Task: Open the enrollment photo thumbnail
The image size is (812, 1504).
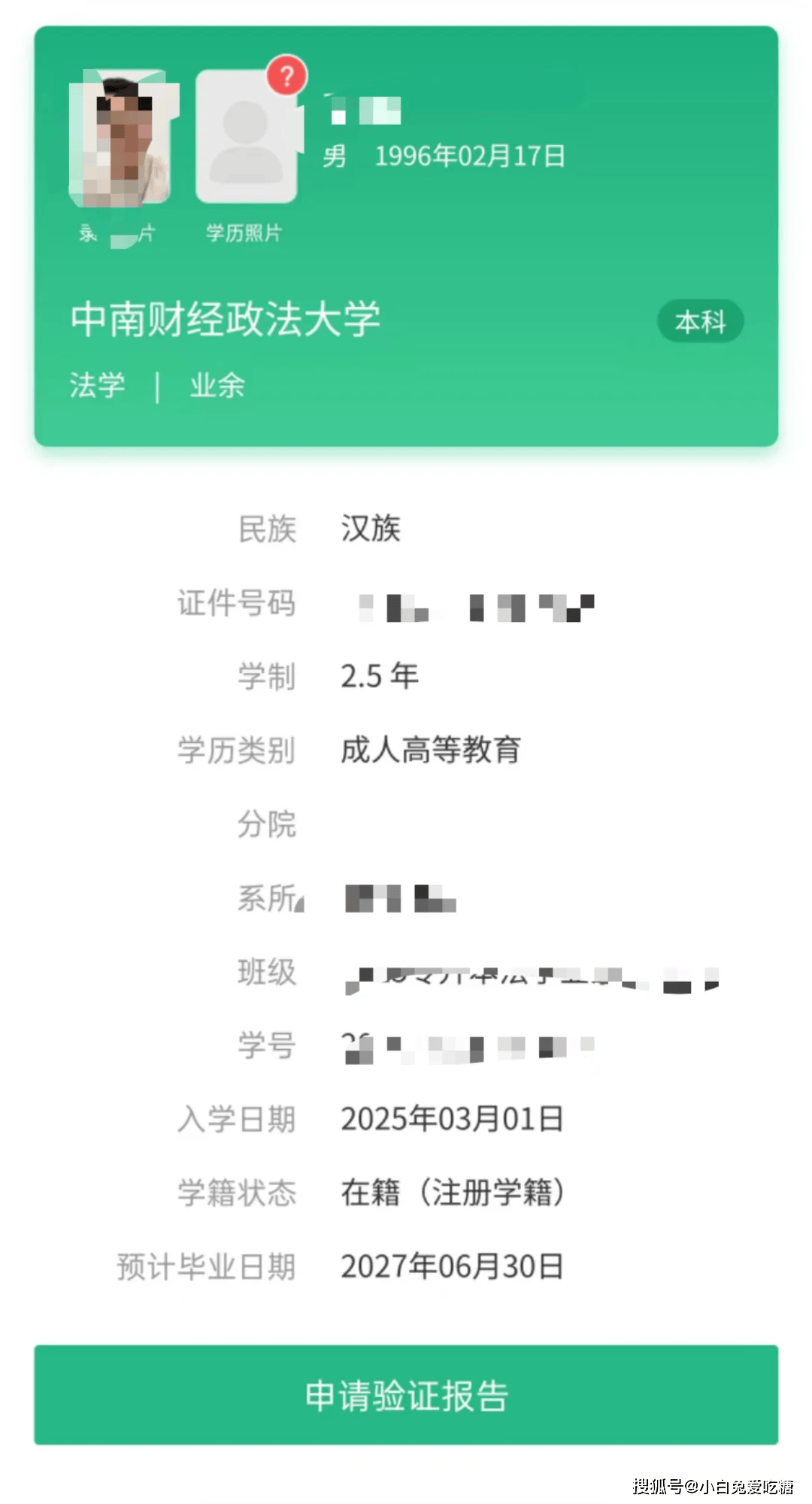Action: click(x=120, y=138)
